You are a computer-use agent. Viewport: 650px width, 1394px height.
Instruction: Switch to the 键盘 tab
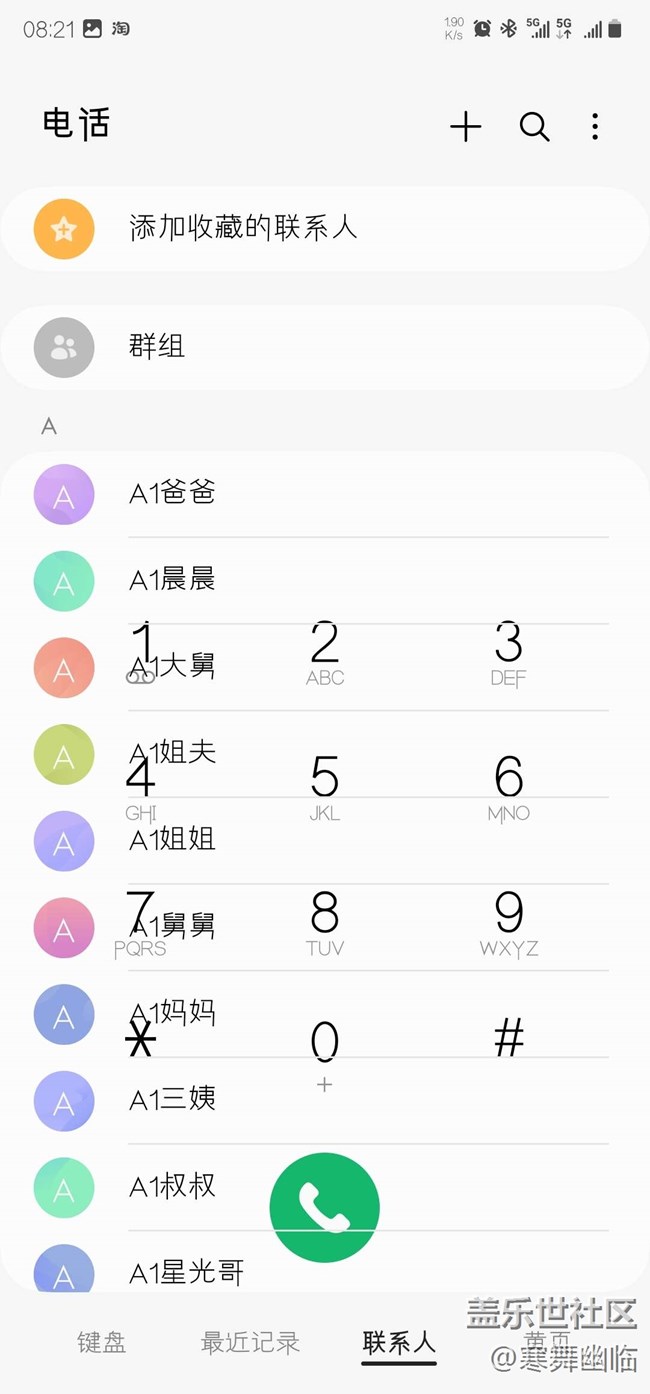point(102,1342)
